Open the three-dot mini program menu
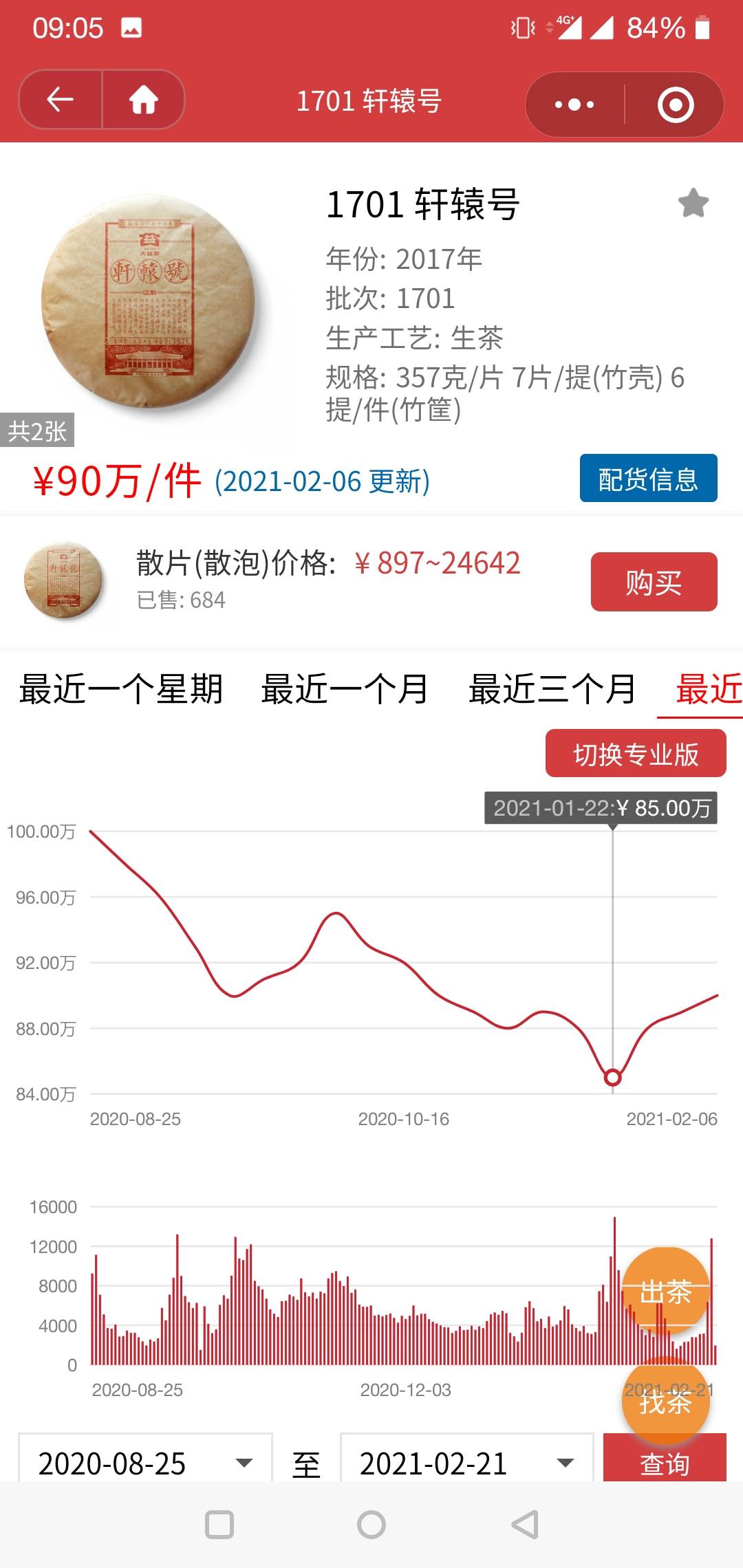Viewport: 743px width, 1568px height. point(574,105)
